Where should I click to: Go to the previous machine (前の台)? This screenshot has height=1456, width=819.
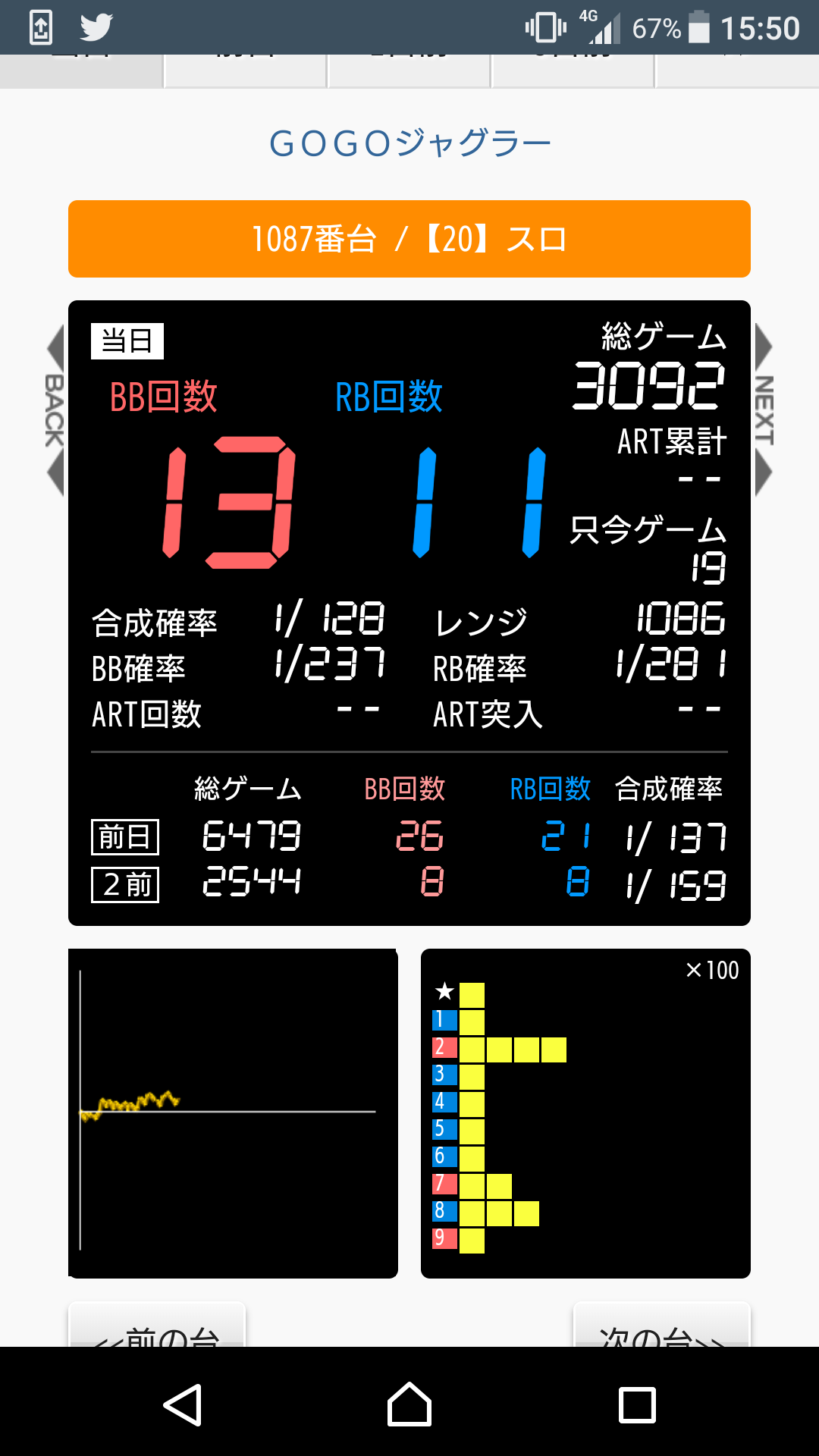(x=157, y=1327)
